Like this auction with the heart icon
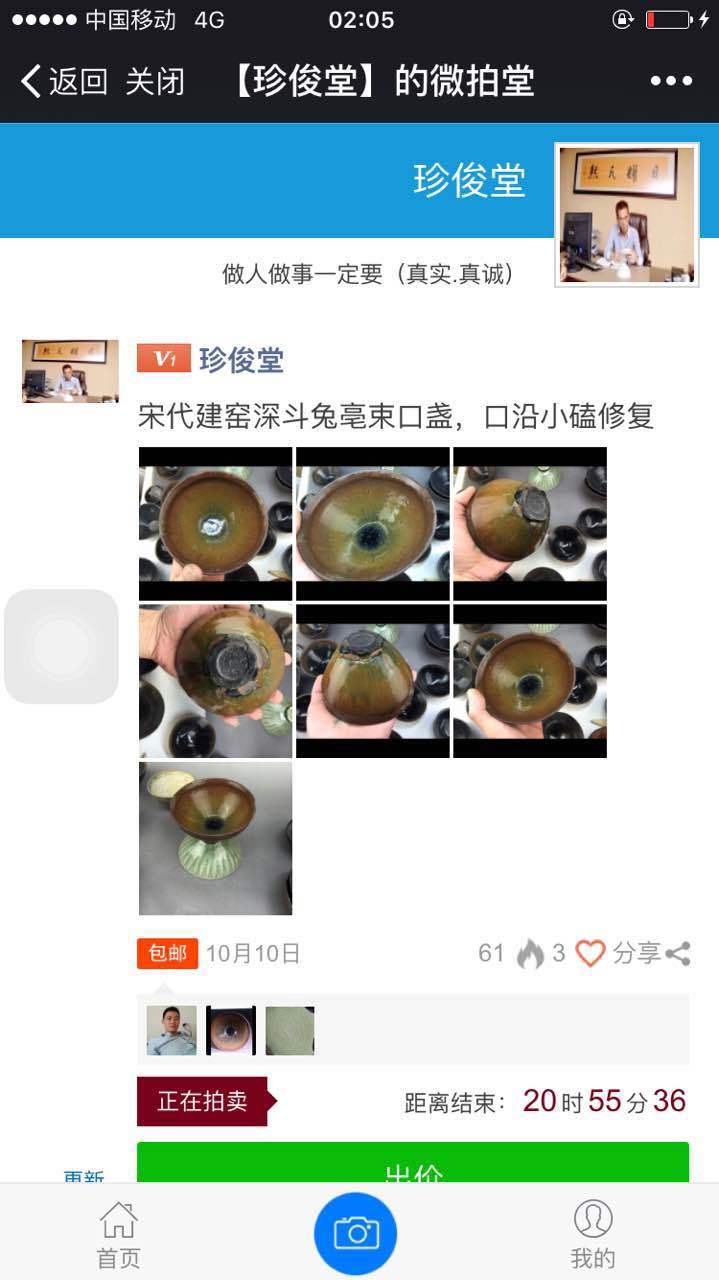719x1280 pixels. click(590, 953)
